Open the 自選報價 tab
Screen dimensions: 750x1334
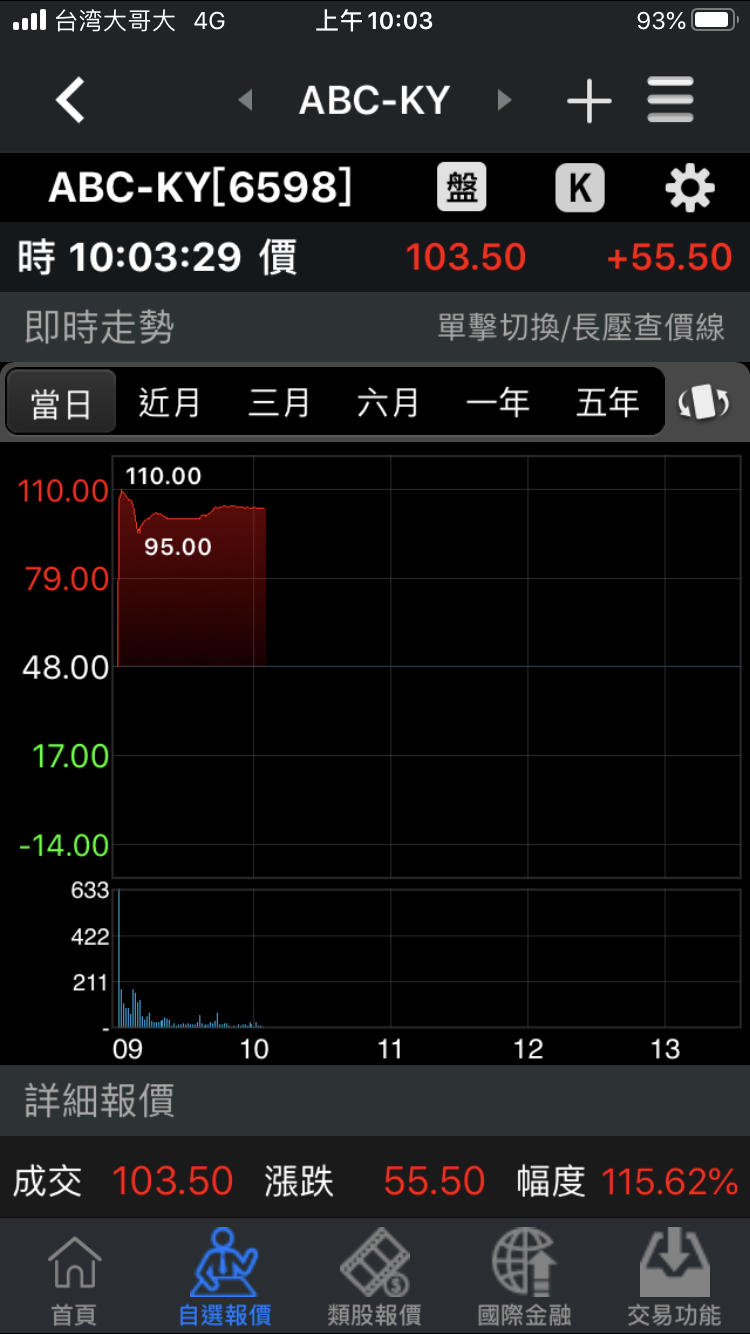pos(225,1280)
